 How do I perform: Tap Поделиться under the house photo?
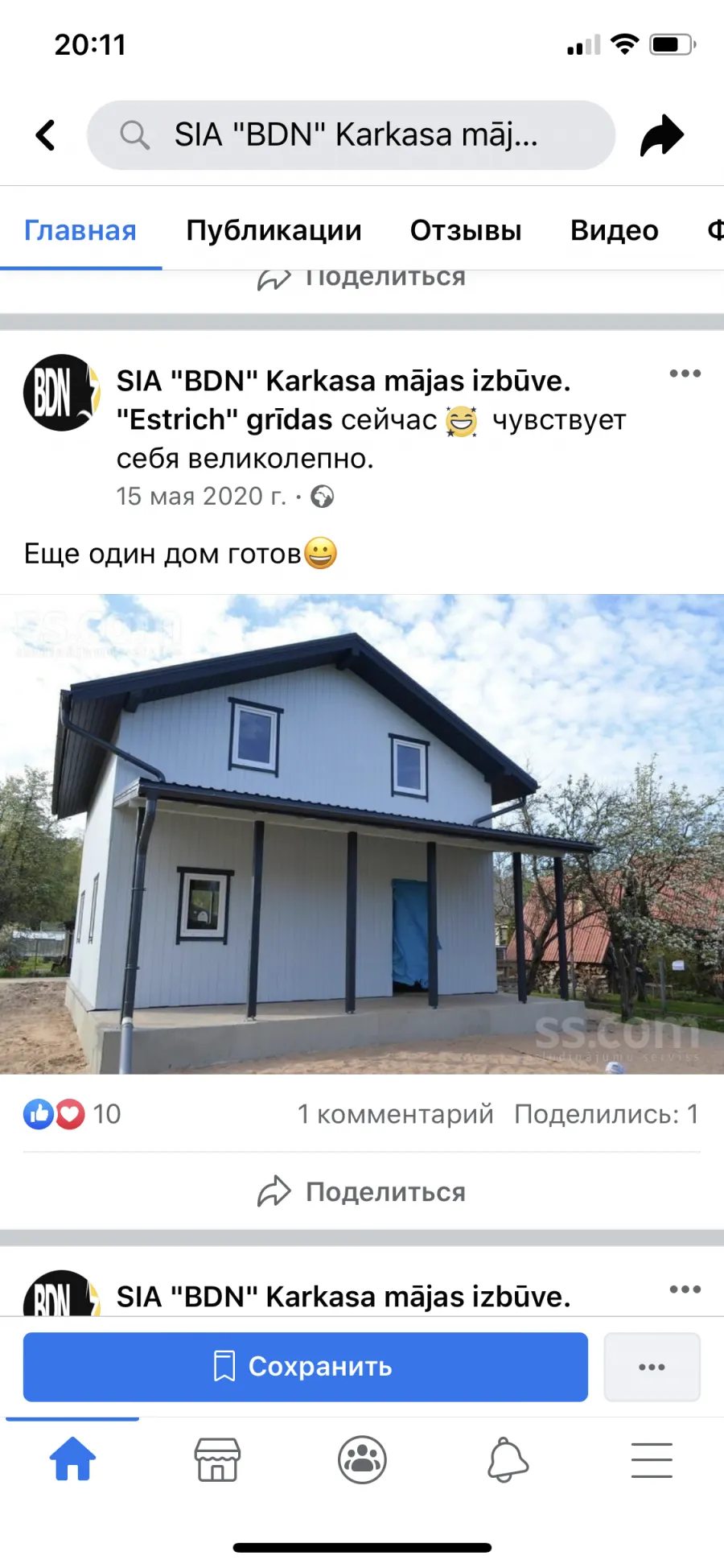pyautogui.click(x=362, y=1191)
